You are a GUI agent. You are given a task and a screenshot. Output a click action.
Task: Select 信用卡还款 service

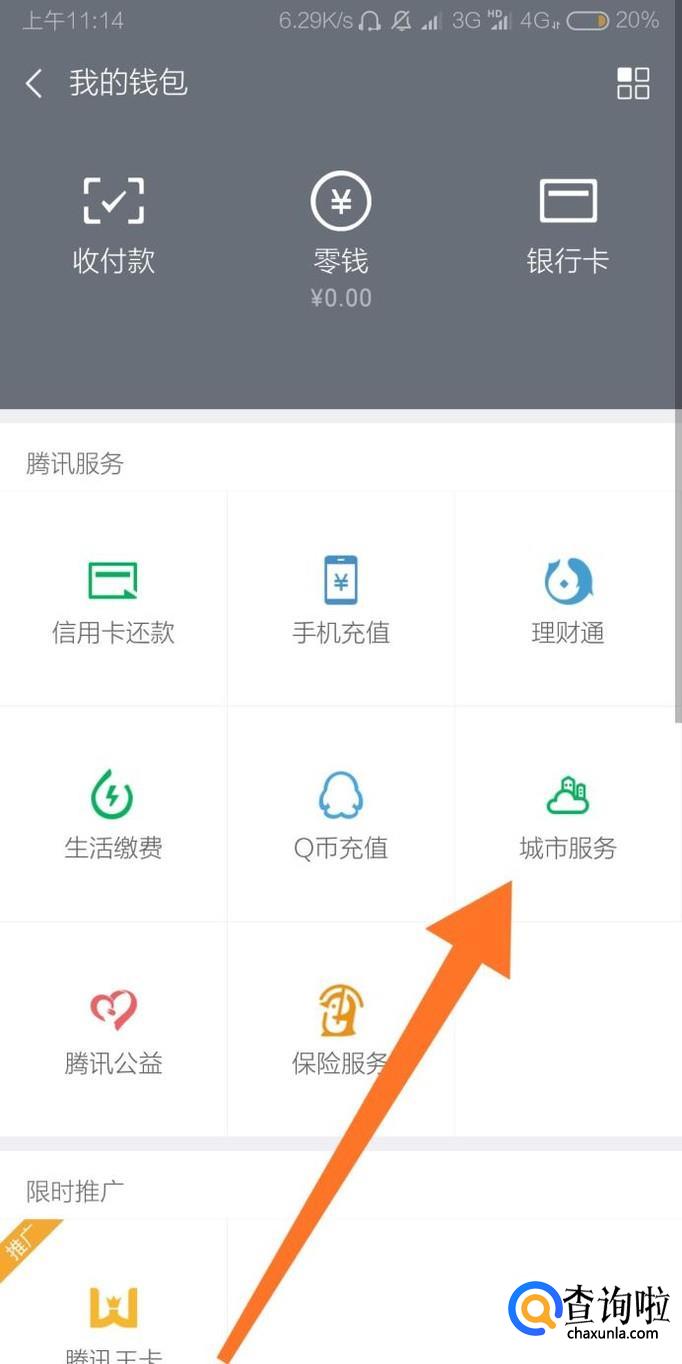pos(113,600)
